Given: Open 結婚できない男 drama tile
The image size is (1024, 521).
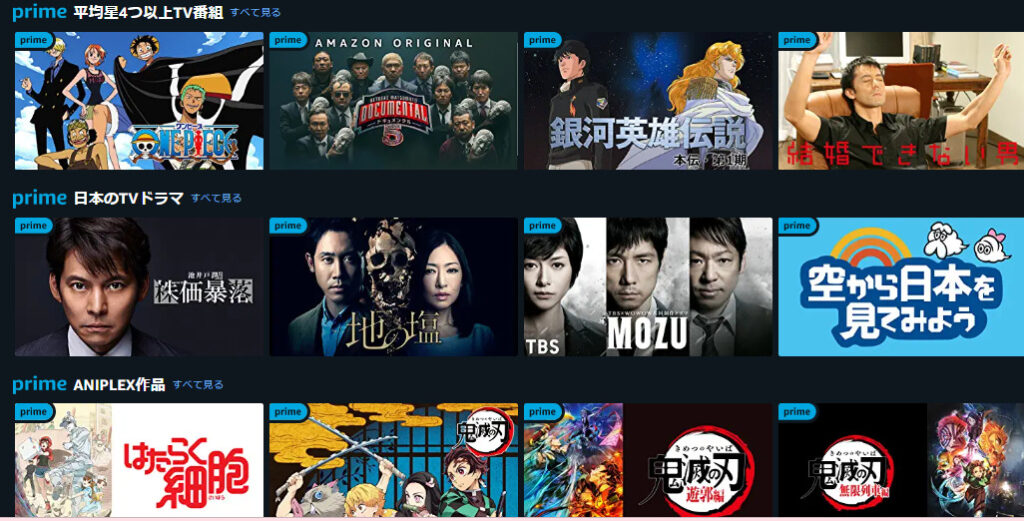Looking at the screenshot, I should click(900, 101).
